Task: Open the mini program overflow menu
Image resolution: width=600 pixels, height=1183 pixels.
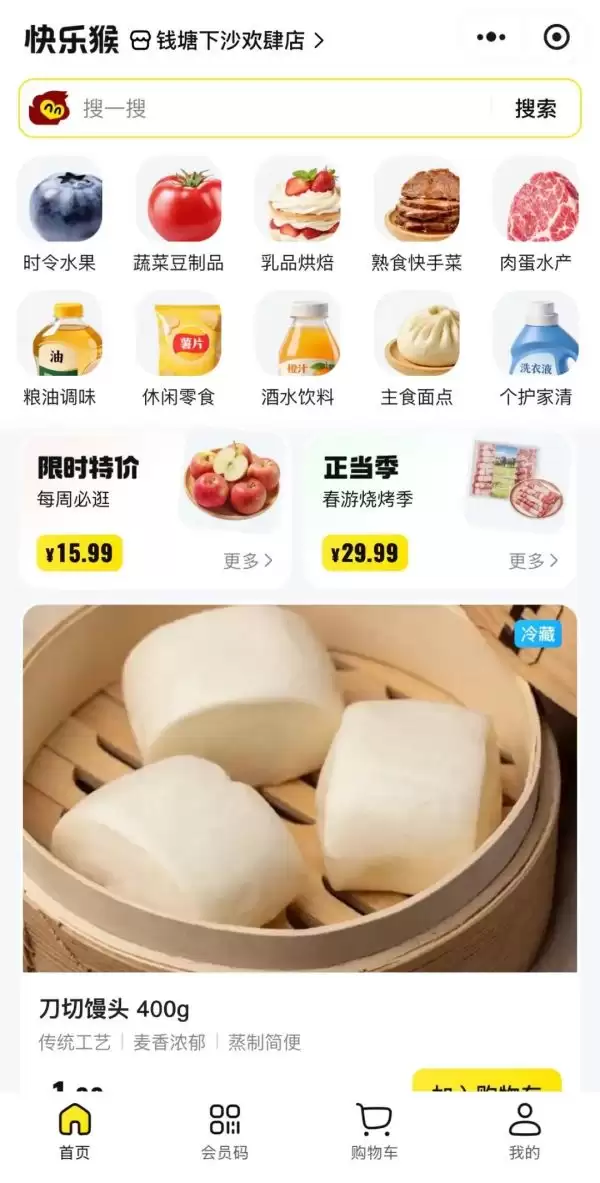Action: tap(491, 38)
